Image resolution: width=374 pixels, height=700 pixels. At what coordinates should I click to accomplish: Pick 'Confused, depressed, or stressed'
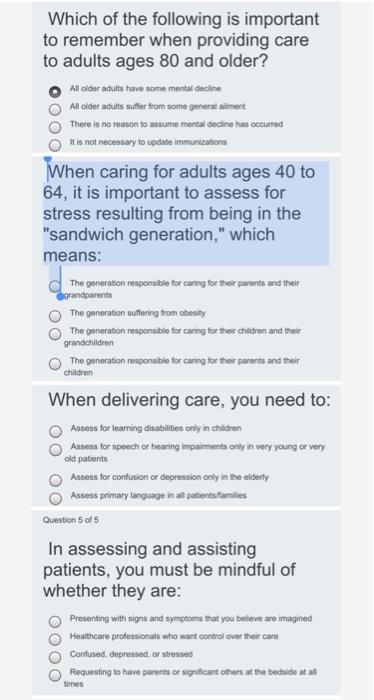[55, 657]
